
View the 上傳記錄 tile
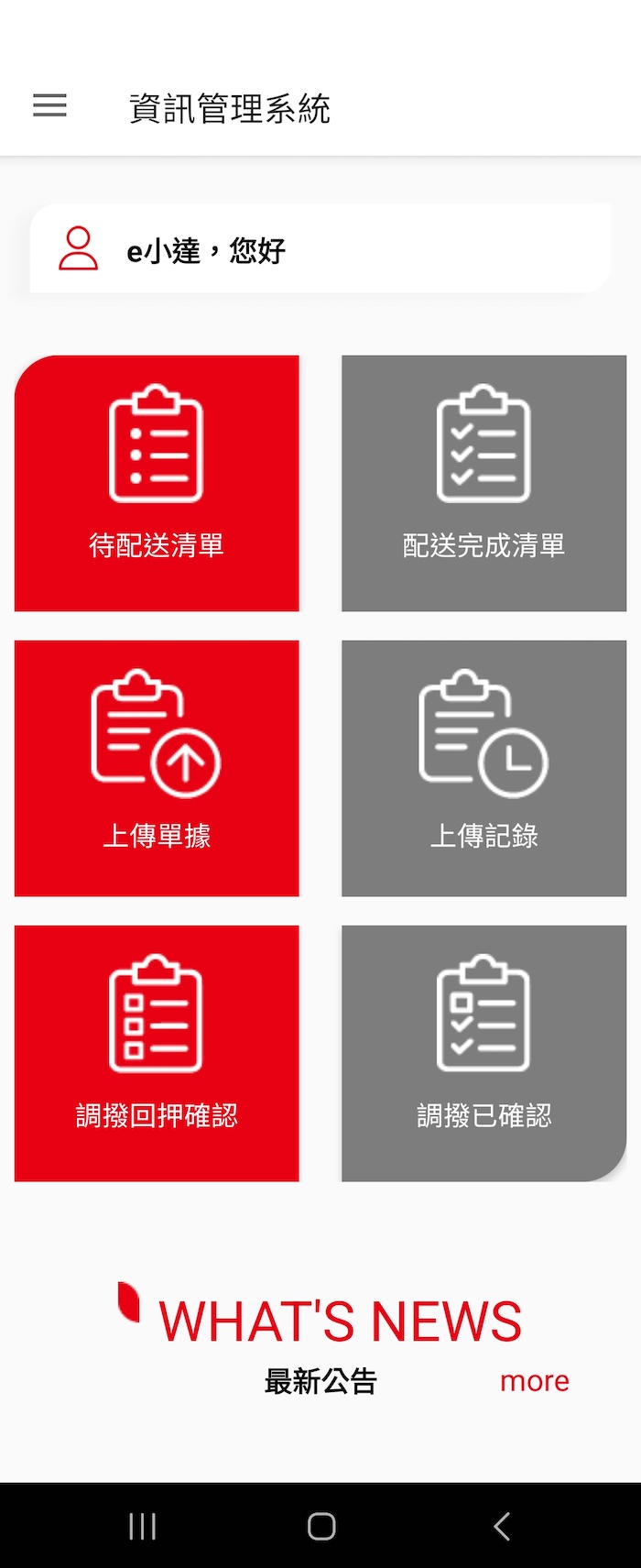(x=483, y=768)
